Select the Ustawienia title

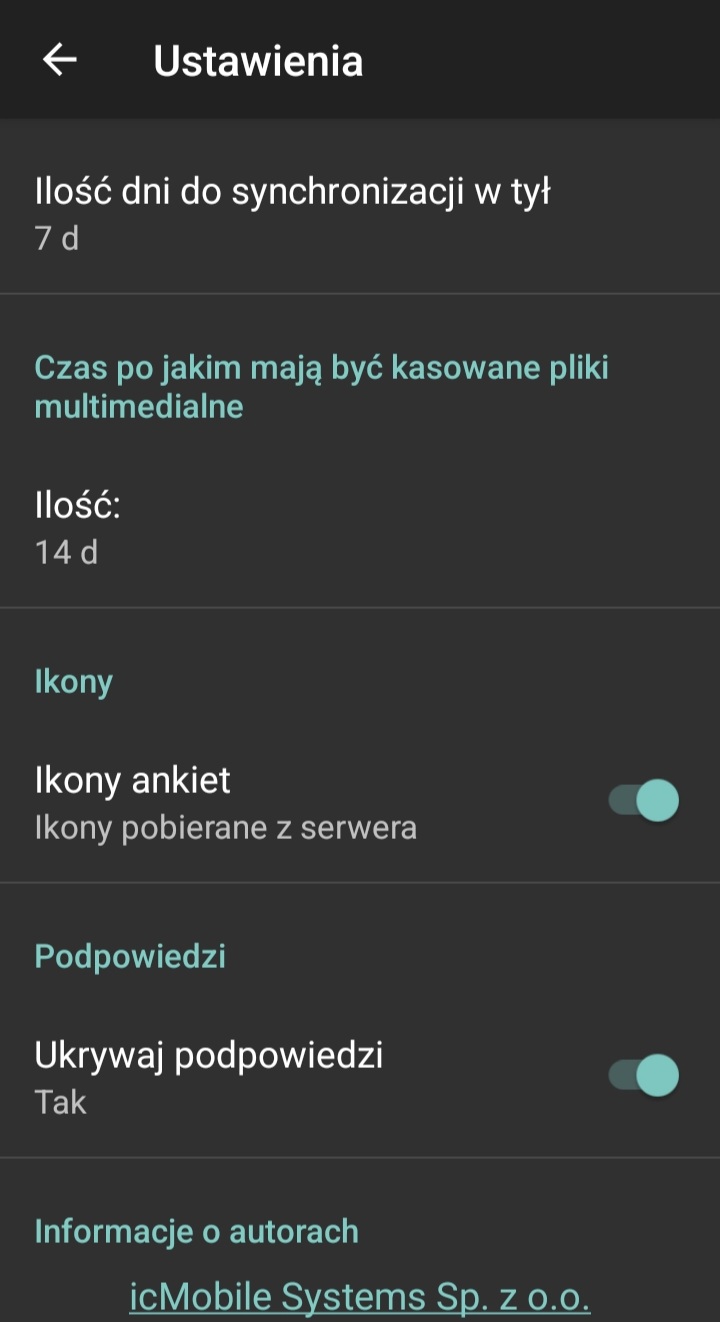pyautogui.click(x=258, y=61)
